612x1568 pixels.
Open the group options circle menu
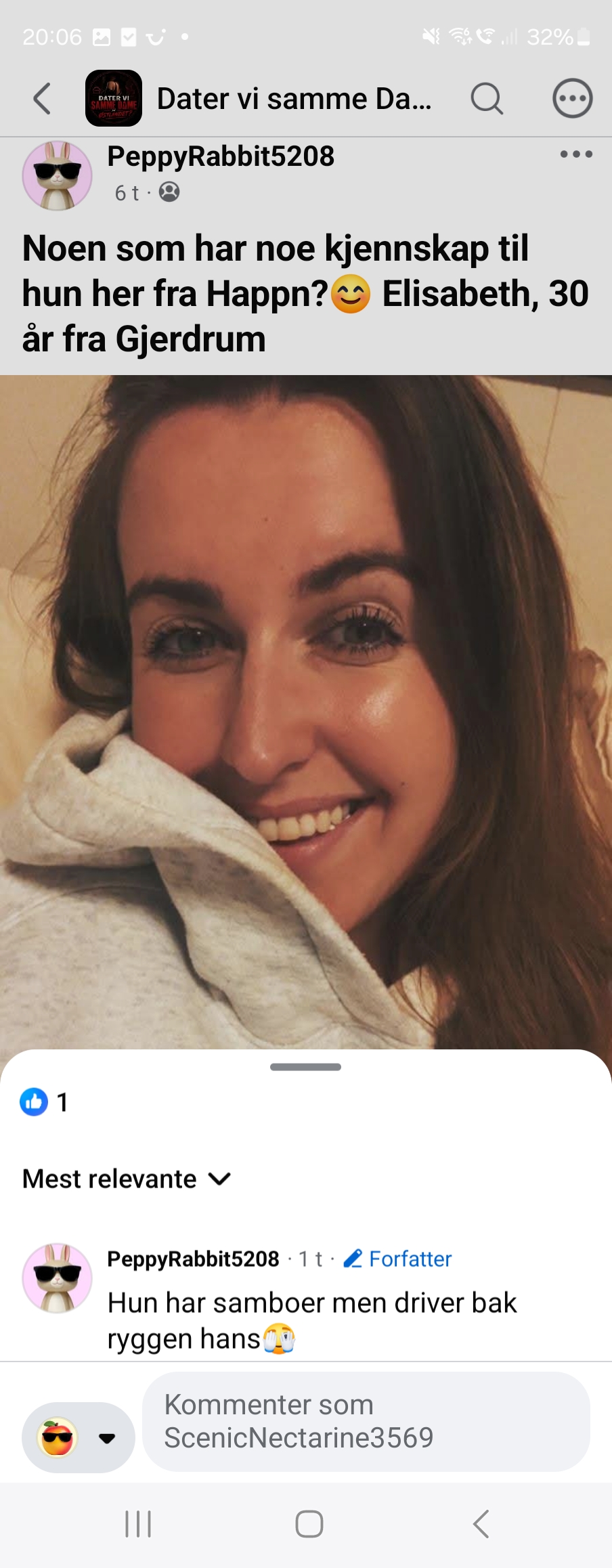[573, 99]
